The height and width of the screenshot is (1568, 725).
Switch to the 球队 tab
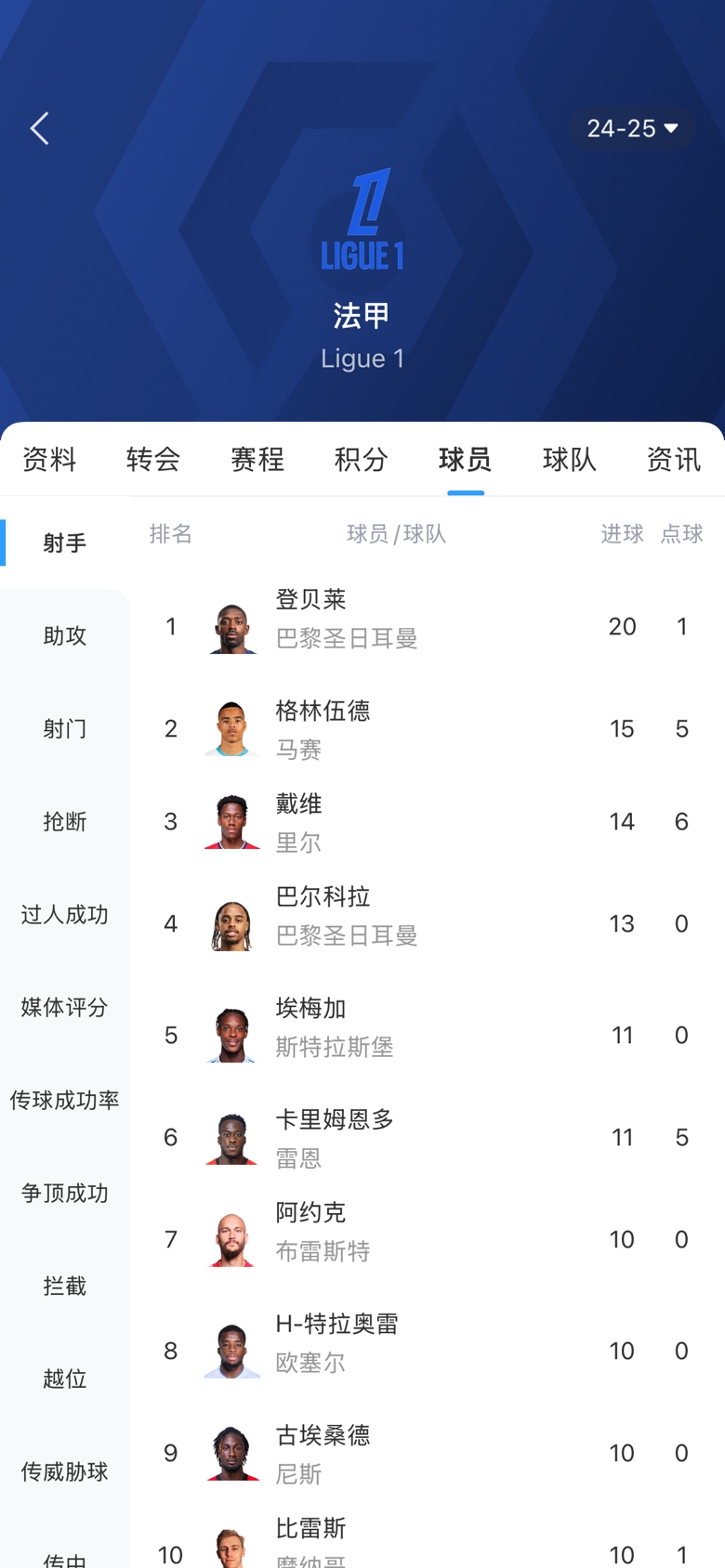[570, 459]
